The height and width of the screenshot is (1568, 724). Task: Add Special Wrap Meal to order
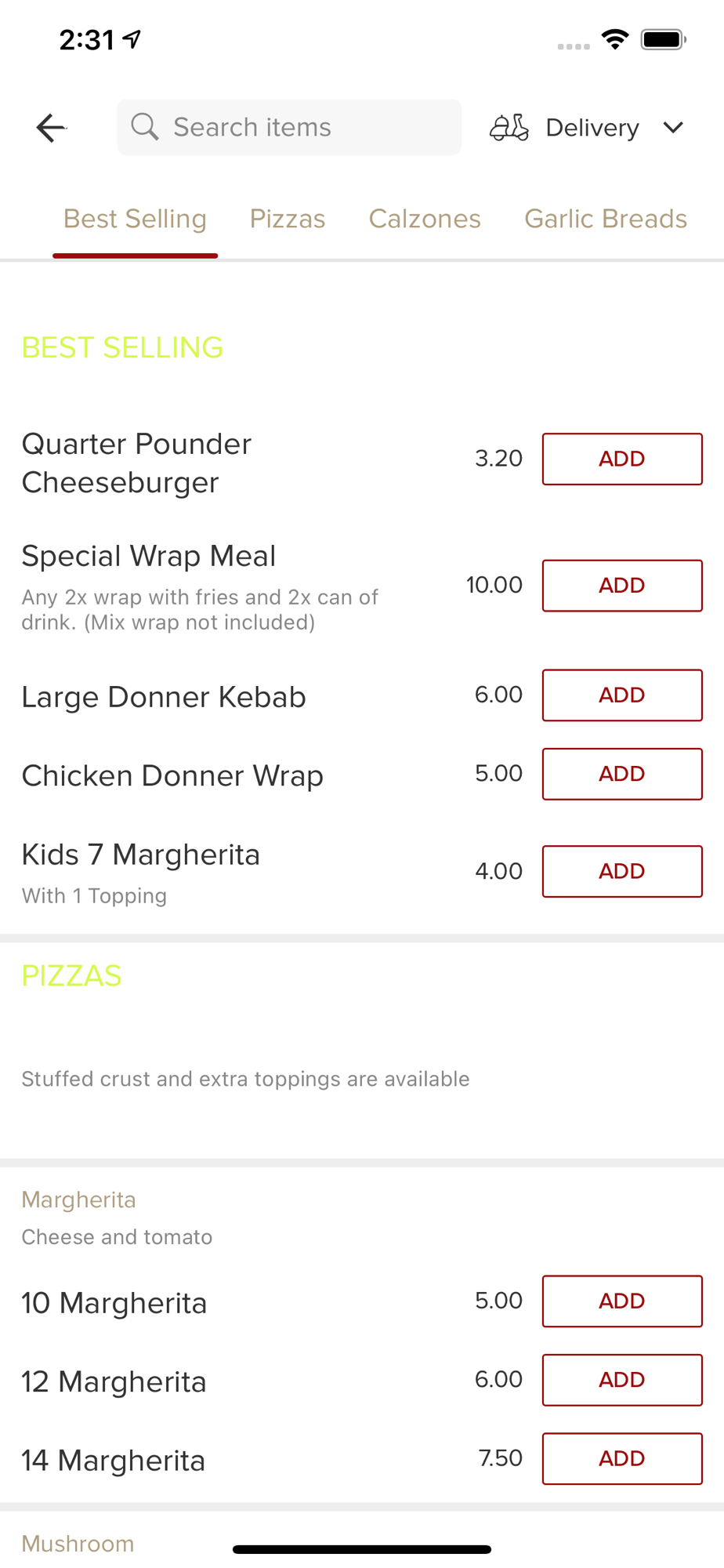click(x=622, y=586)
